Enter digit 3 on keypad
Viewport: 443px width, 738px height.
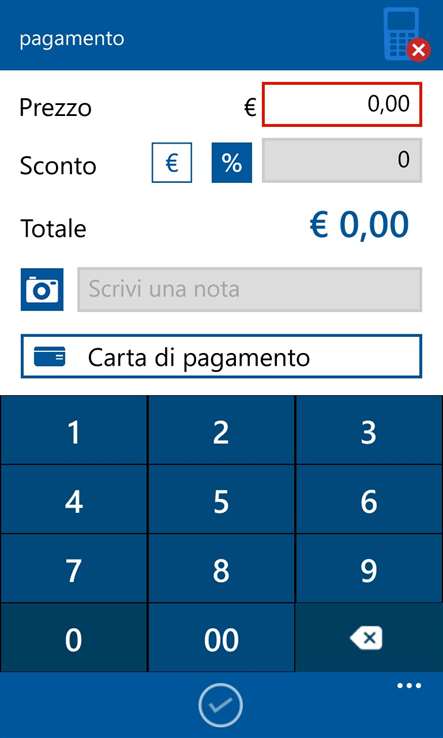point(370,430)
